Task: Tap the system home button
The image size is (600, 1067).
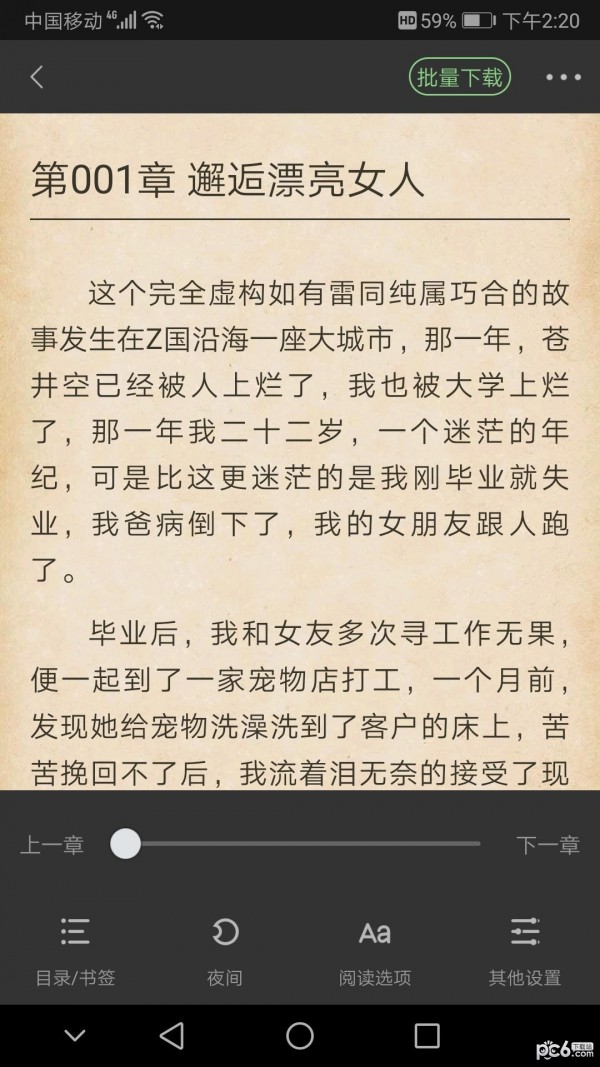Action: pos(300,1036)
